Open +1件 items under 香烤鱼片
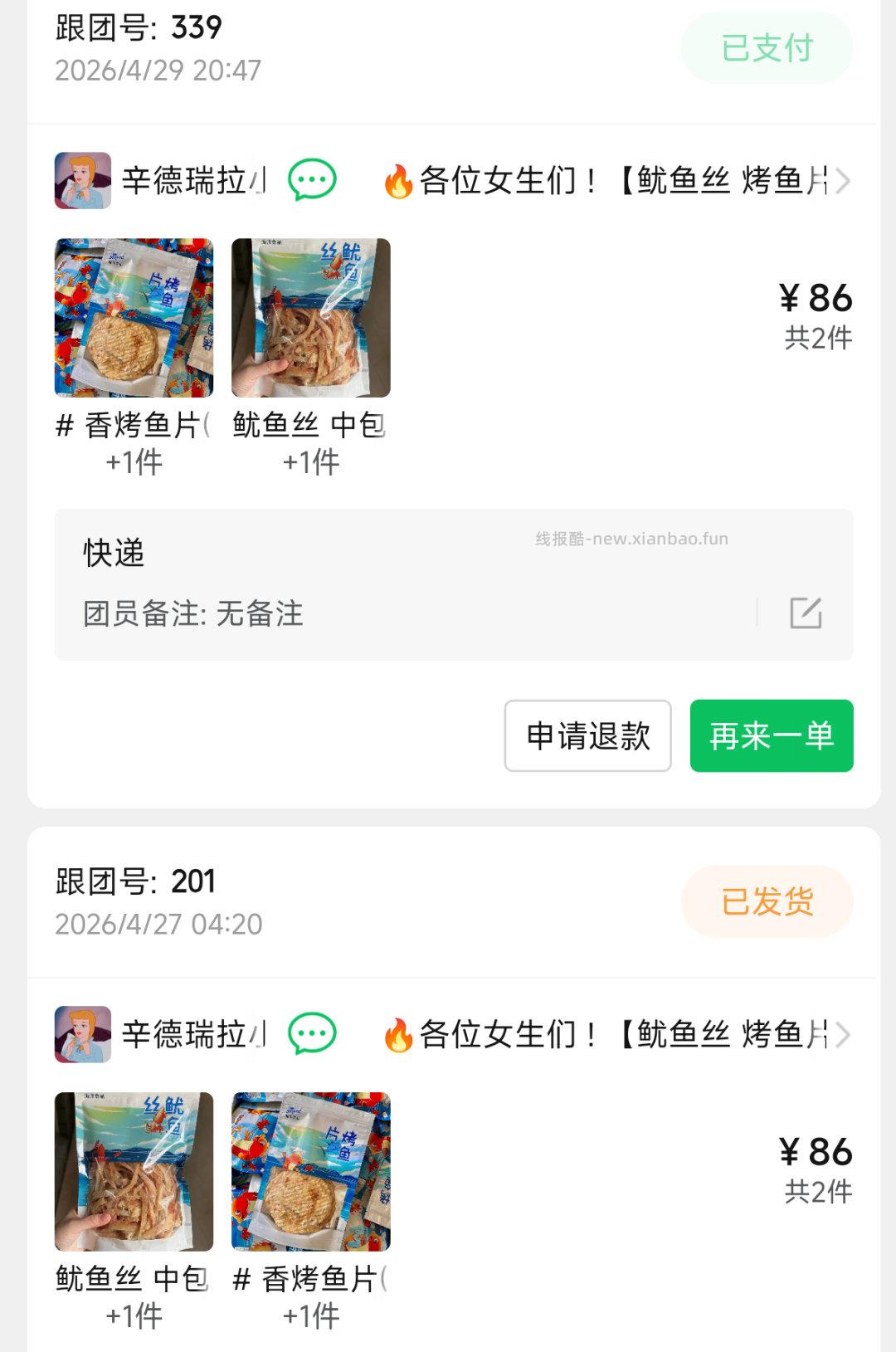The height and width of the screenshot is (1352, 896). point(134,461)
